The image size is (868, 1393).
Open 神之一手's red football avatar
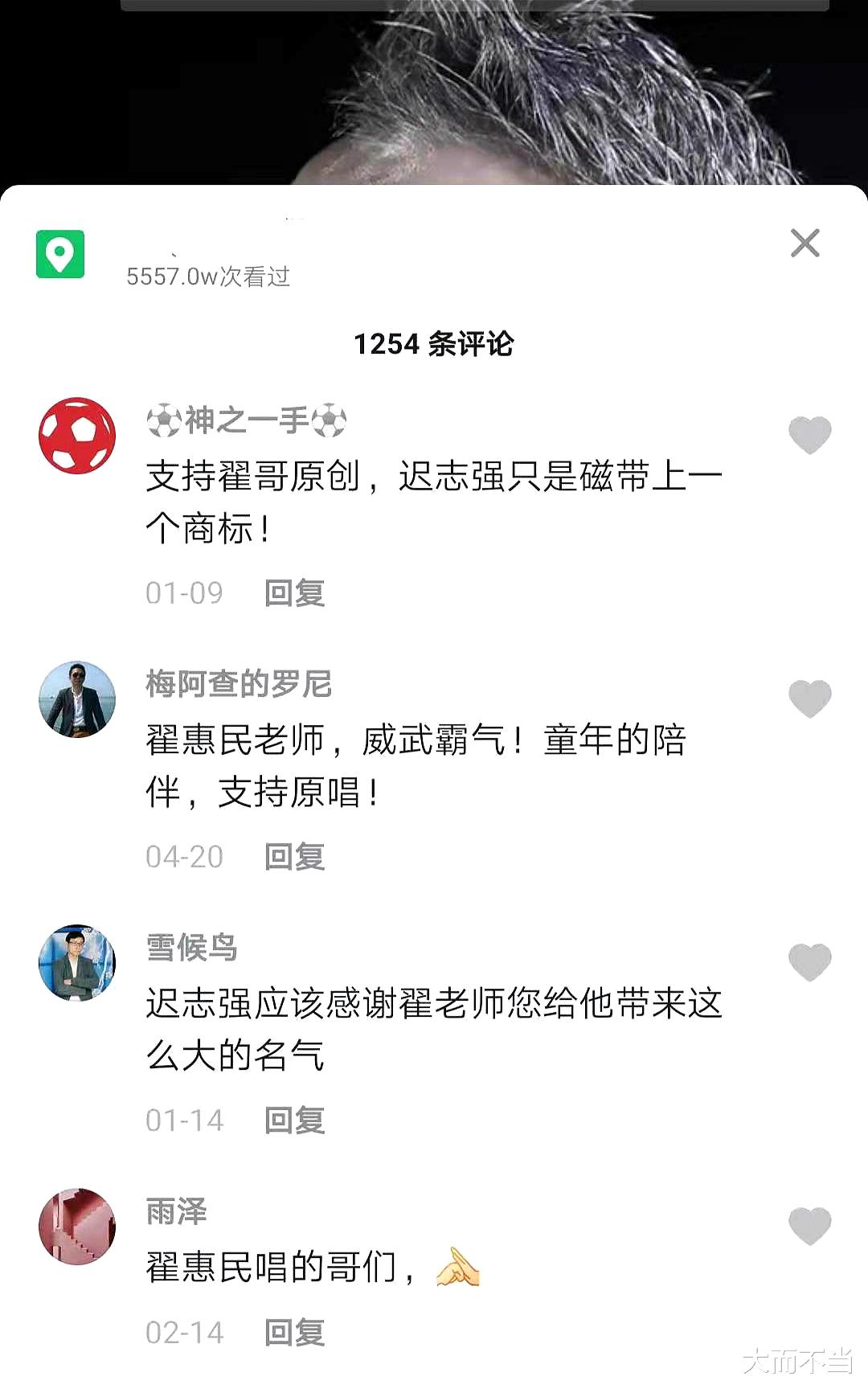tap(76, 434)
